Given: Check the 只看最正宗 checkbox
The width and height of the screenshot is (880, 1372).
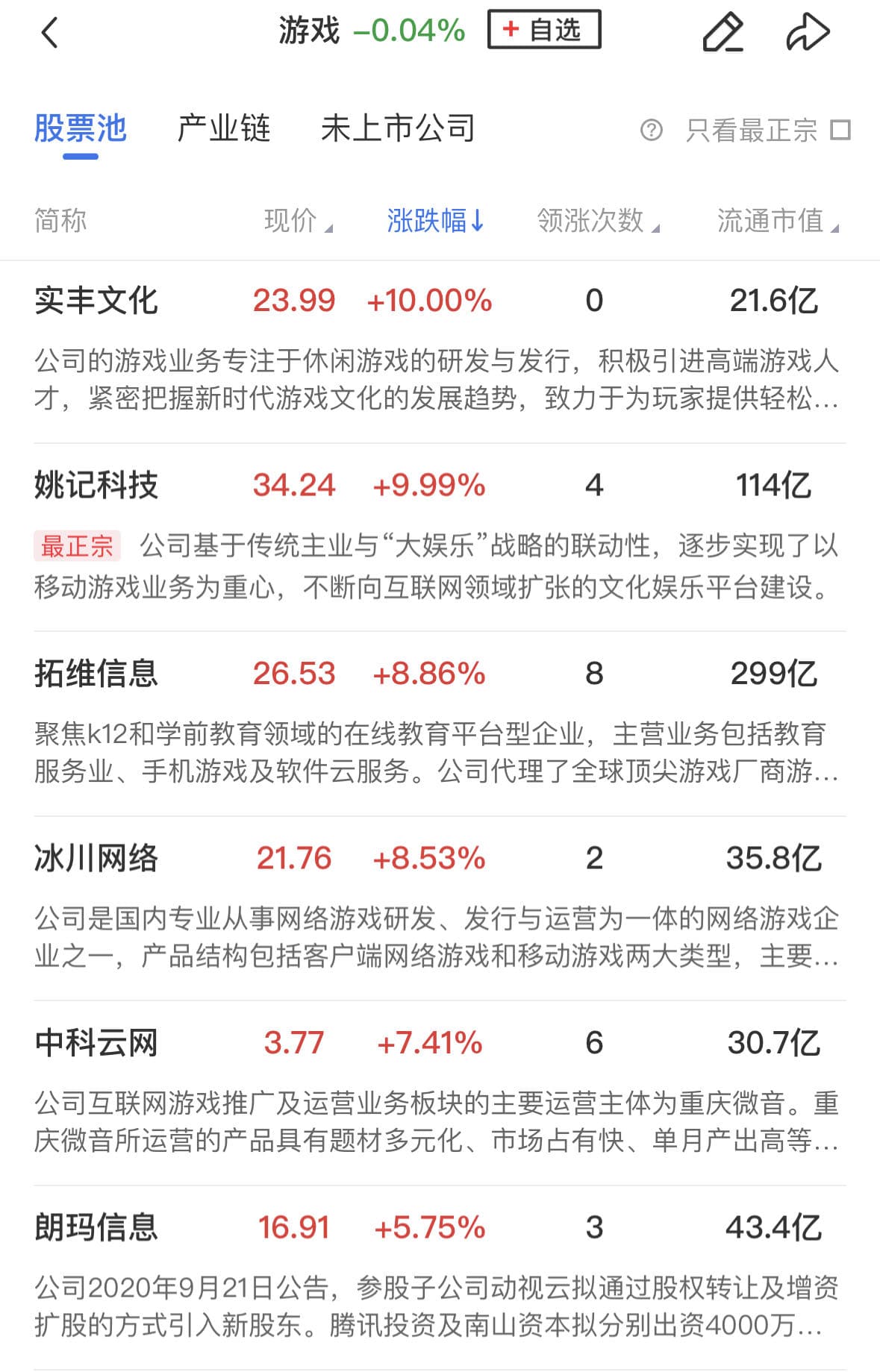Looking at the screenshot, I should (840, 131).
